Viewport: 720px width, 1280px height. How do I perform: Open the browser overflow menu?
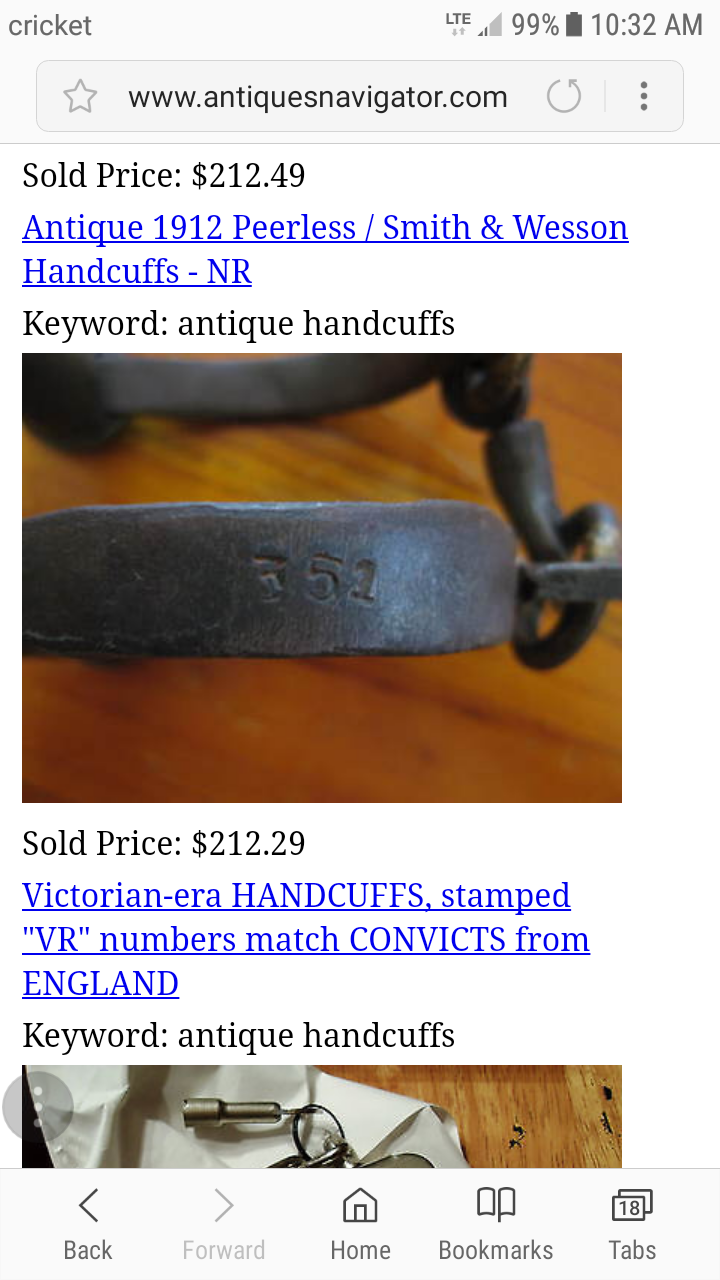644,97
